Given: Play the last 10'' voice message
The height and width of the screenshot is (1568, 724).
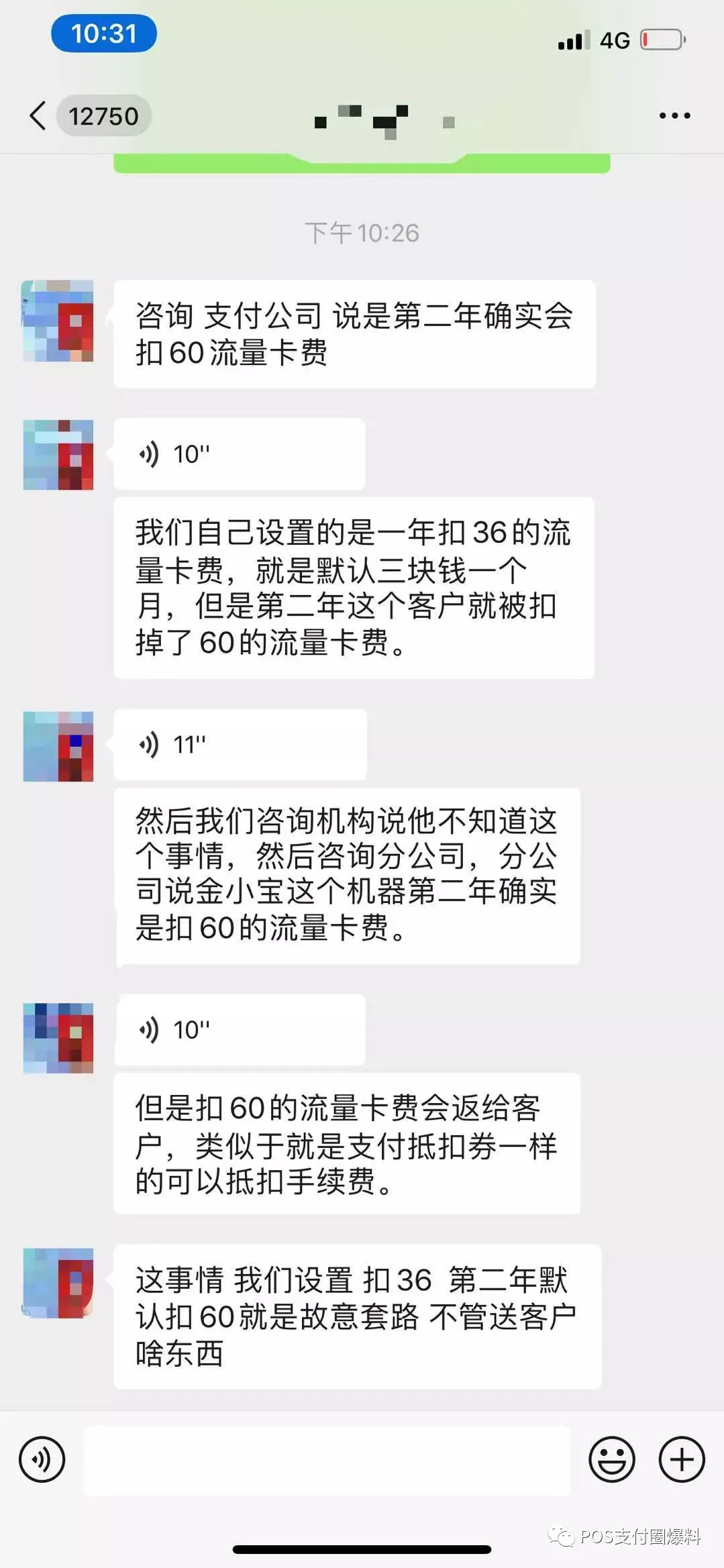Looking at the screenshot, I should pyautogui.click(x=238, y=1030).
